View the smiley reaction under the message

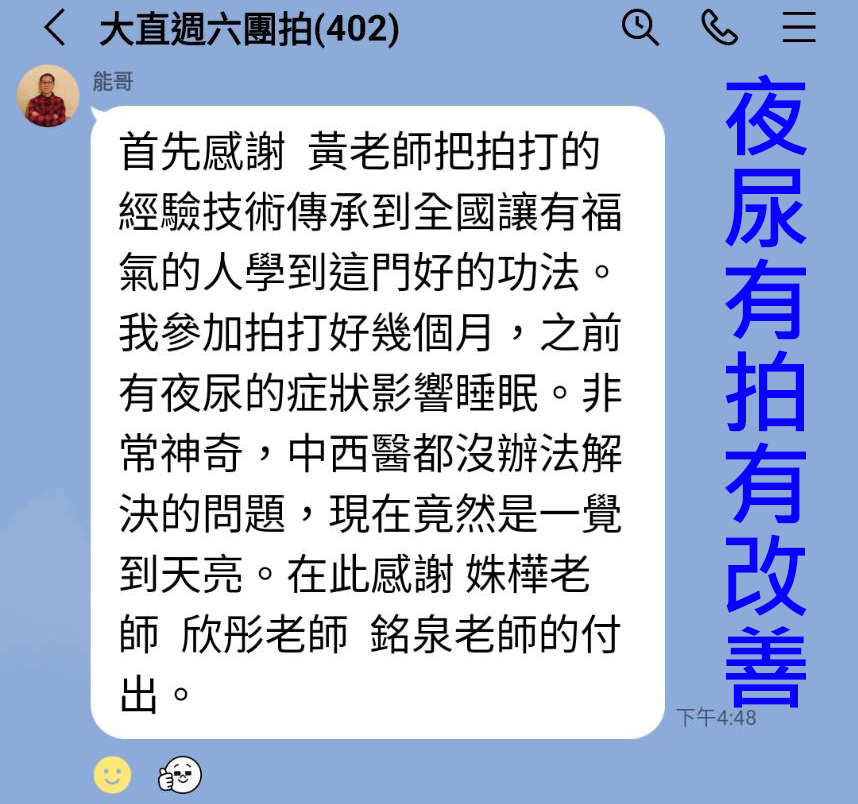click(113, 773)
